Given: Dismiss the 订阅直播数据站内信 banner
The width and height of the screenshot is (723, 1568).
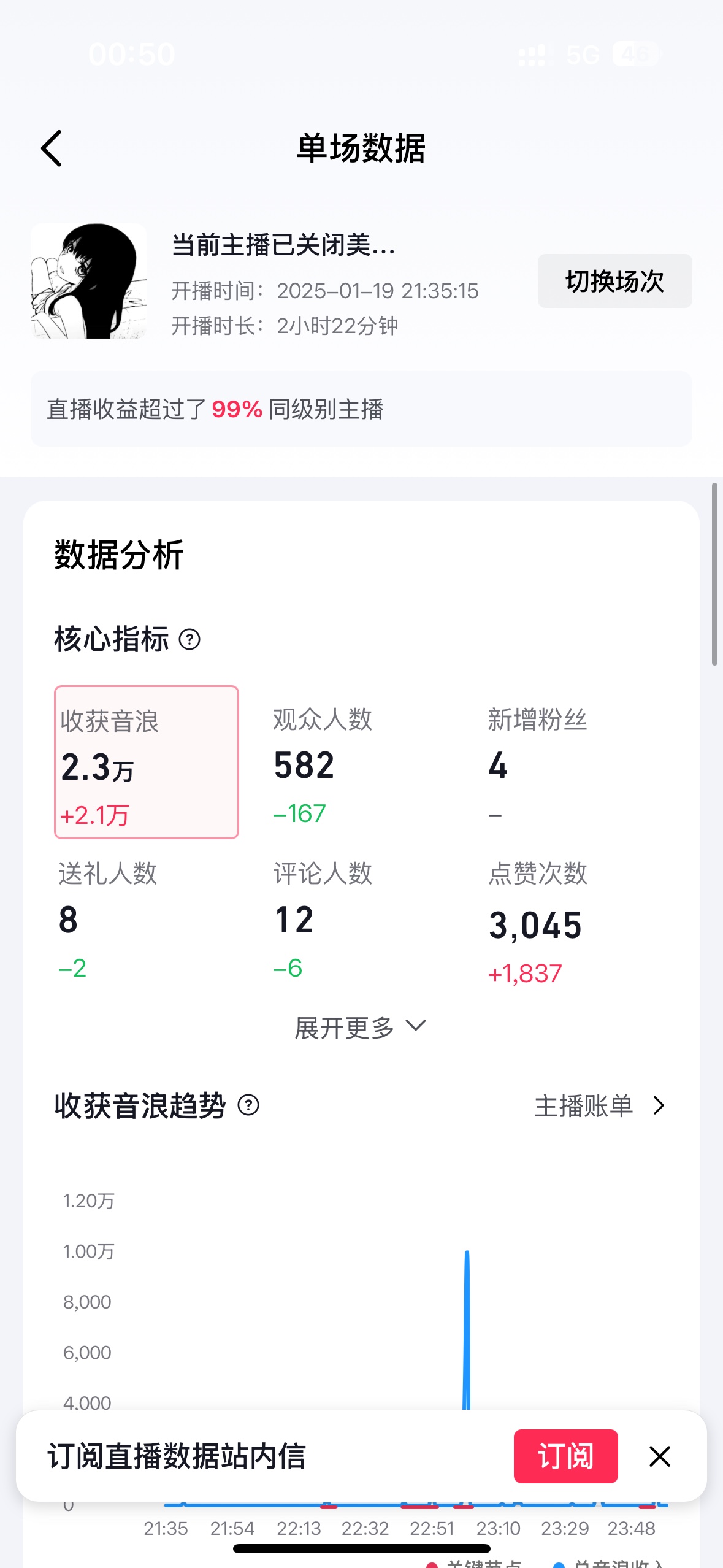Looking at the screenshot, I should pos(660,1456).
